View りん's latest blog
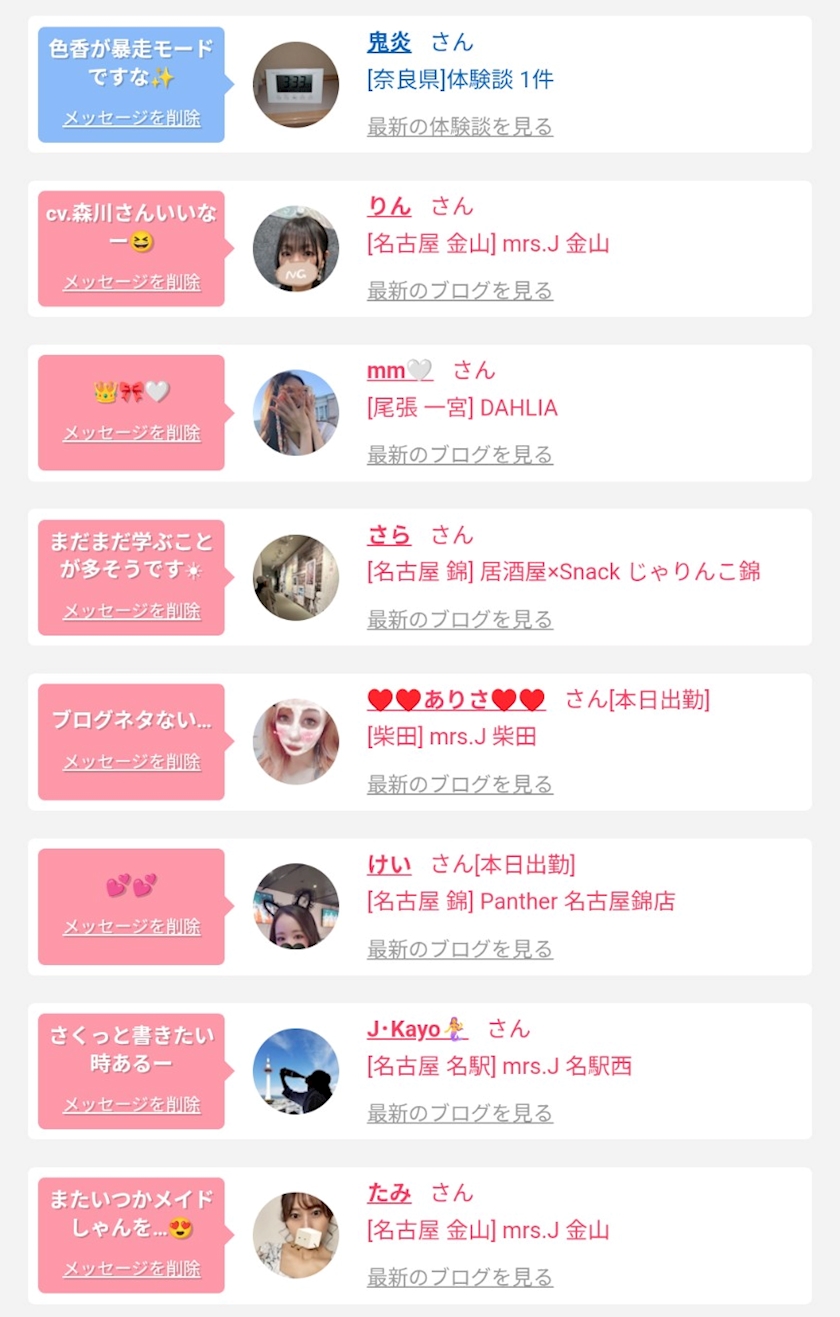The image size is (840, 1317). coord(459,291)
